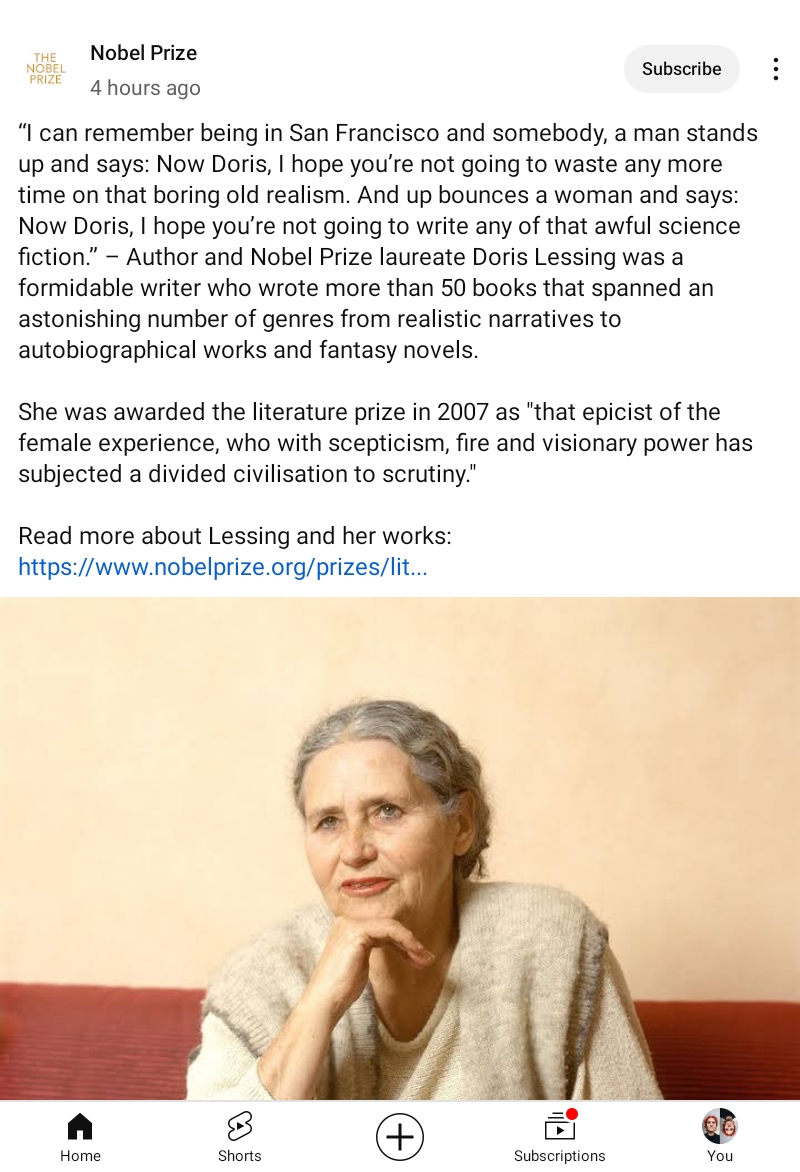Open the post's overflow menu
This screenshot has width=800, height=1172.
[x=775, y=69]
